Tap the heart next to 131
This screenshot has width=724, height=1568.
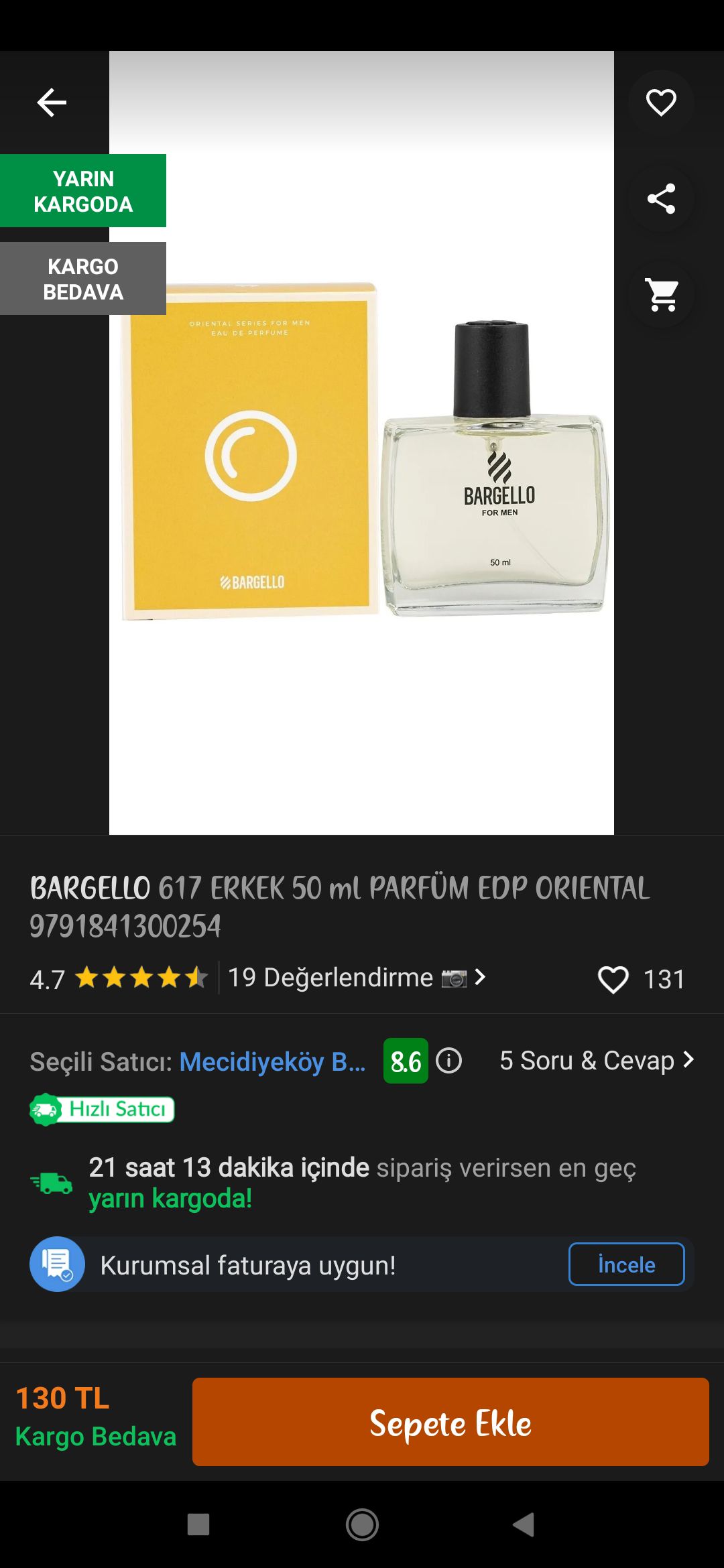pos(613,980)
